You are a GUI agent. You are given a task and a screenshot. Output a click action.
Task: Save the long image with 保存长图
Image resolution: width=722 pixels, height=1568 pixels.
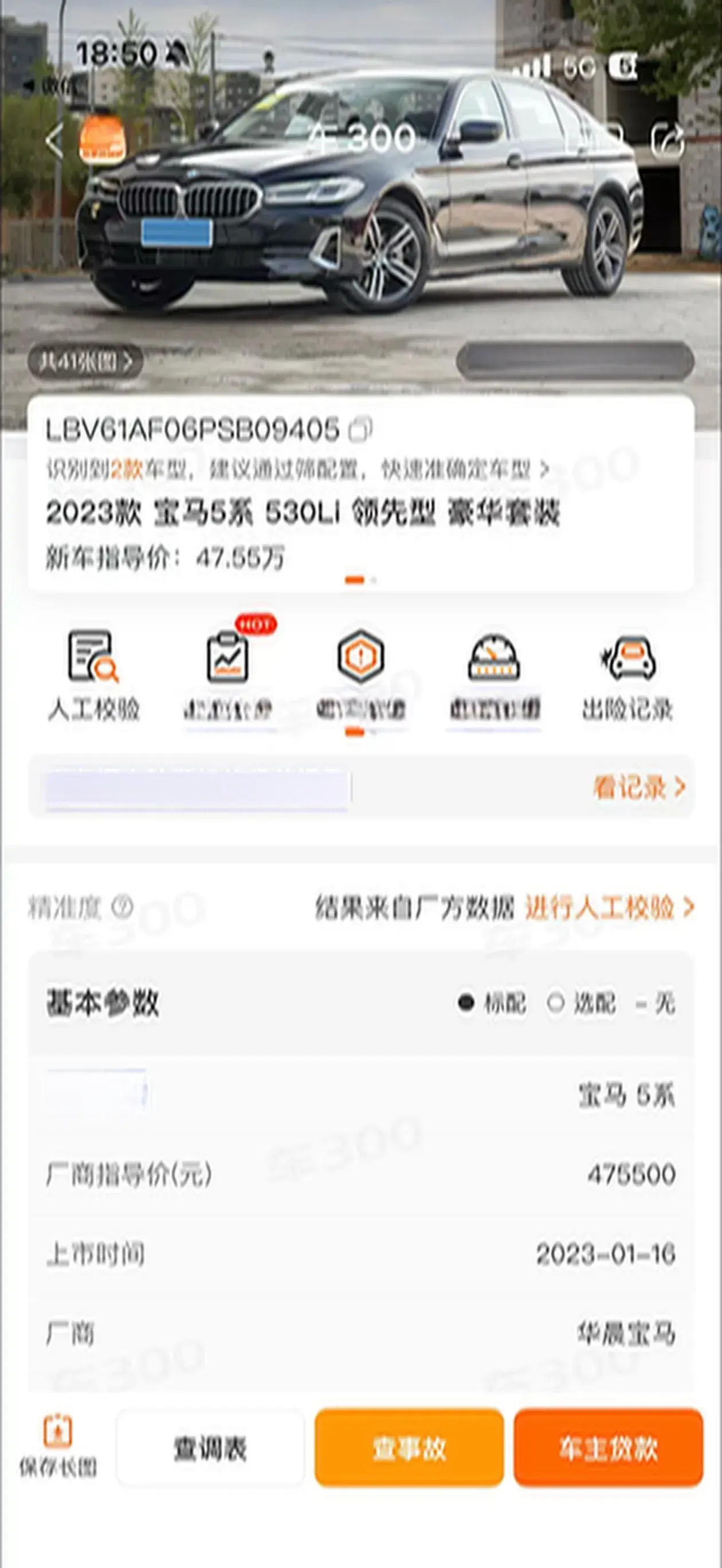58,1448
